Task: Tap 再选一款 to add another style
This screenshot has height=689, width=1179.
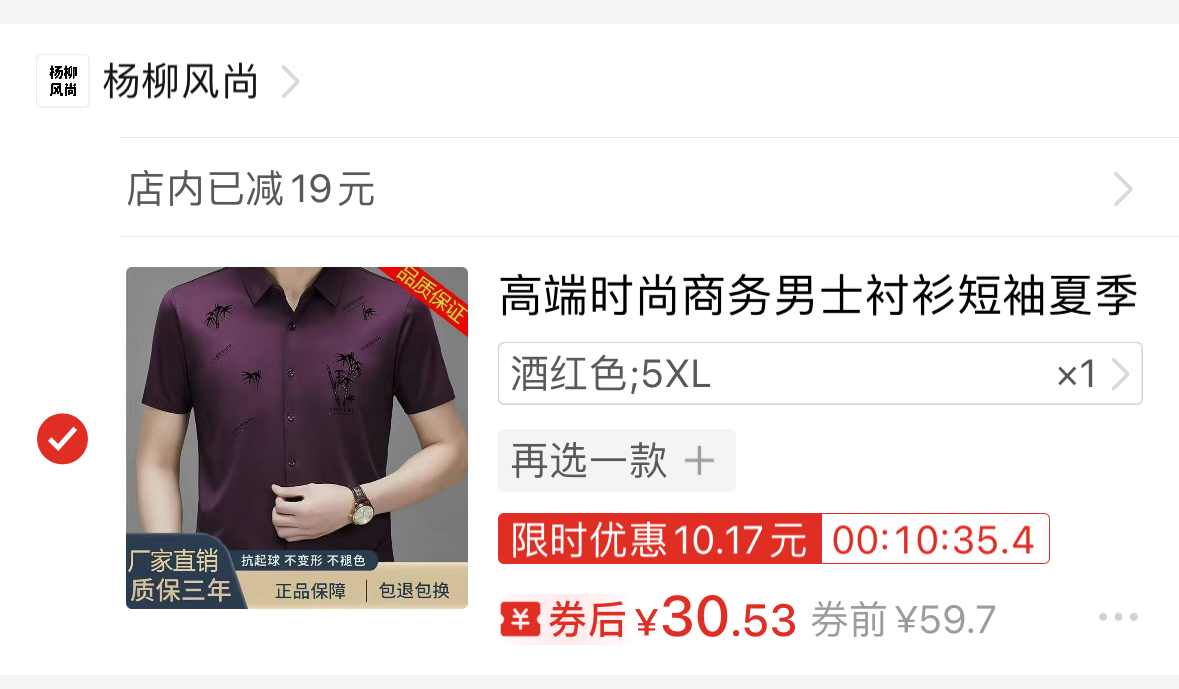Action: [x=616, y=461]
